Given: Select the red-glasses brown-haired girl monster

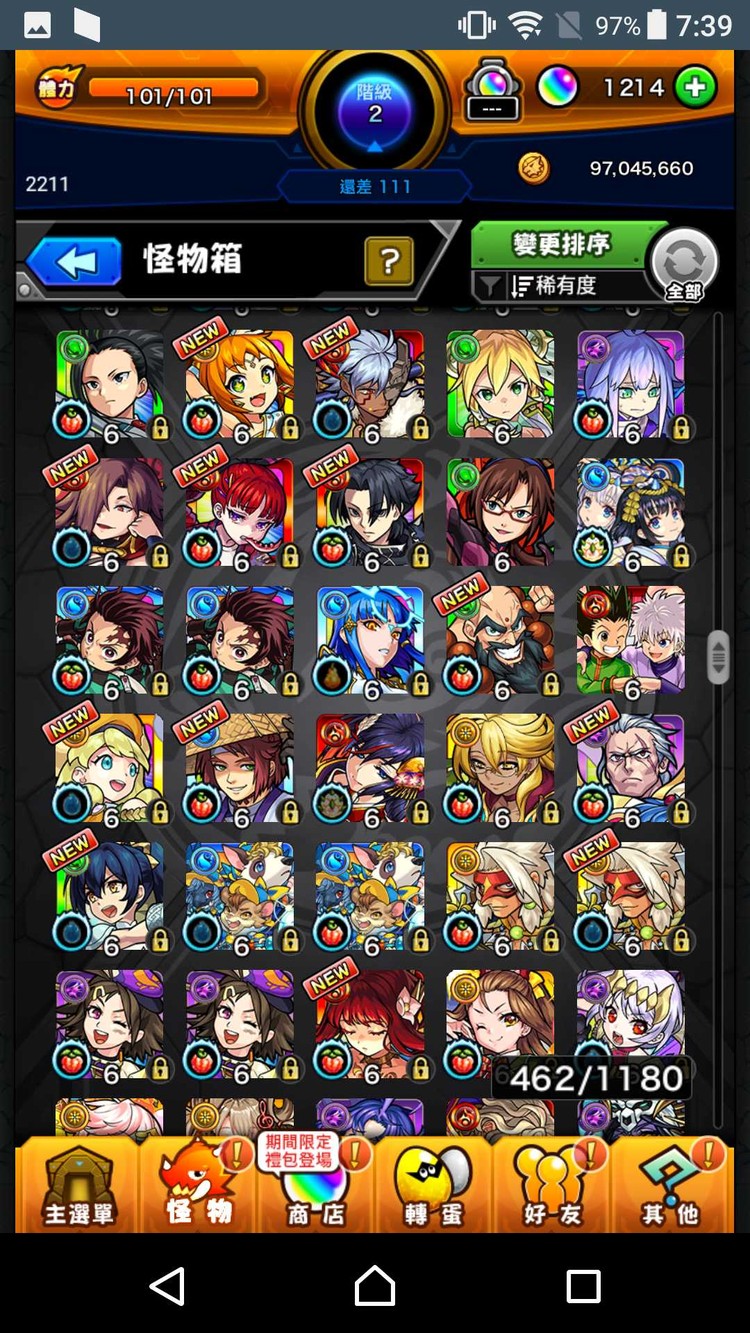Looking at the screenshot, I should (x=500, y=513).
